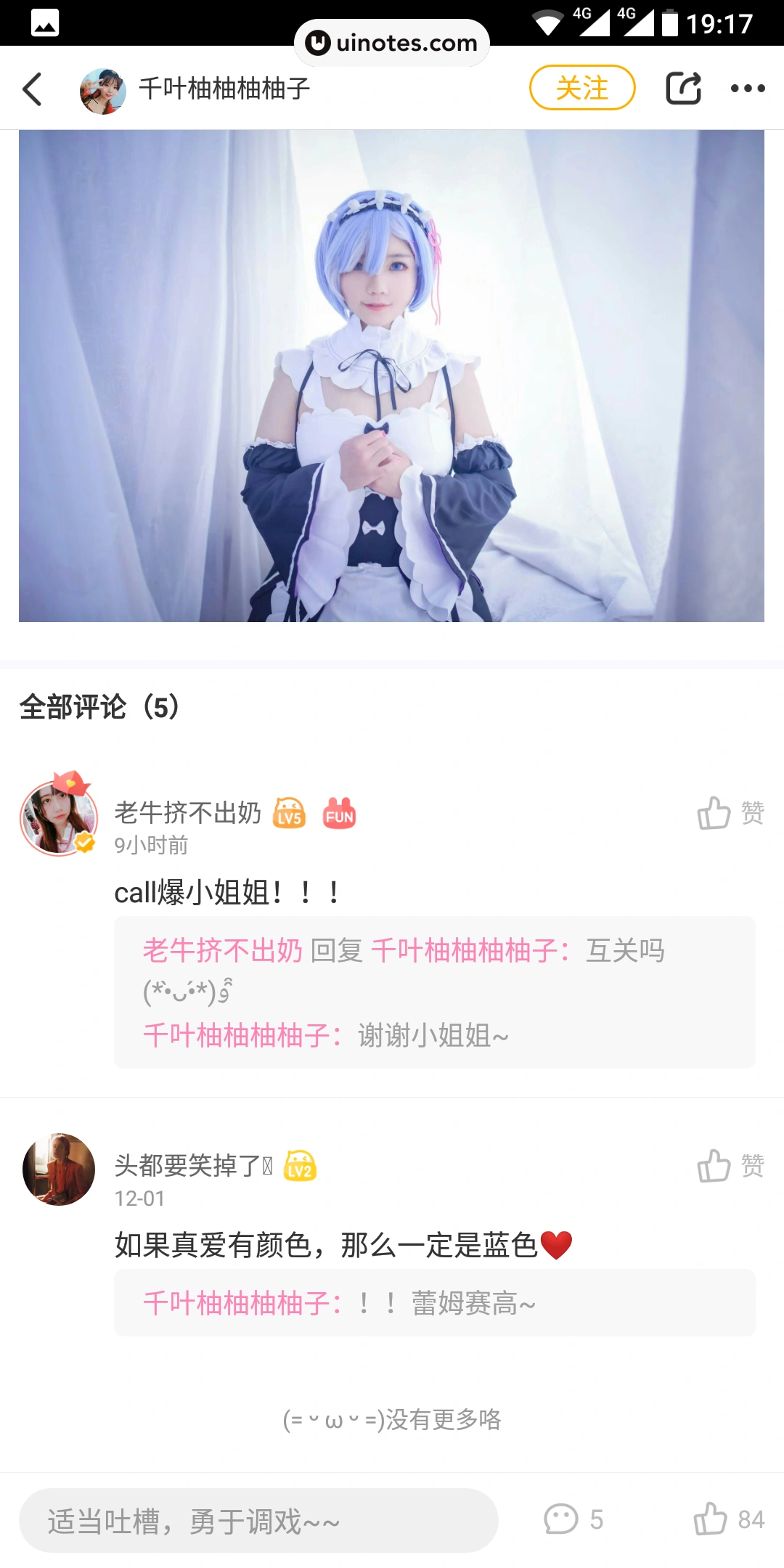Viewport: 784px width, 1568px height.
Task: Open 千叶柚柚柚柚子's profile from the header
Action: click(x=104, y=88)
